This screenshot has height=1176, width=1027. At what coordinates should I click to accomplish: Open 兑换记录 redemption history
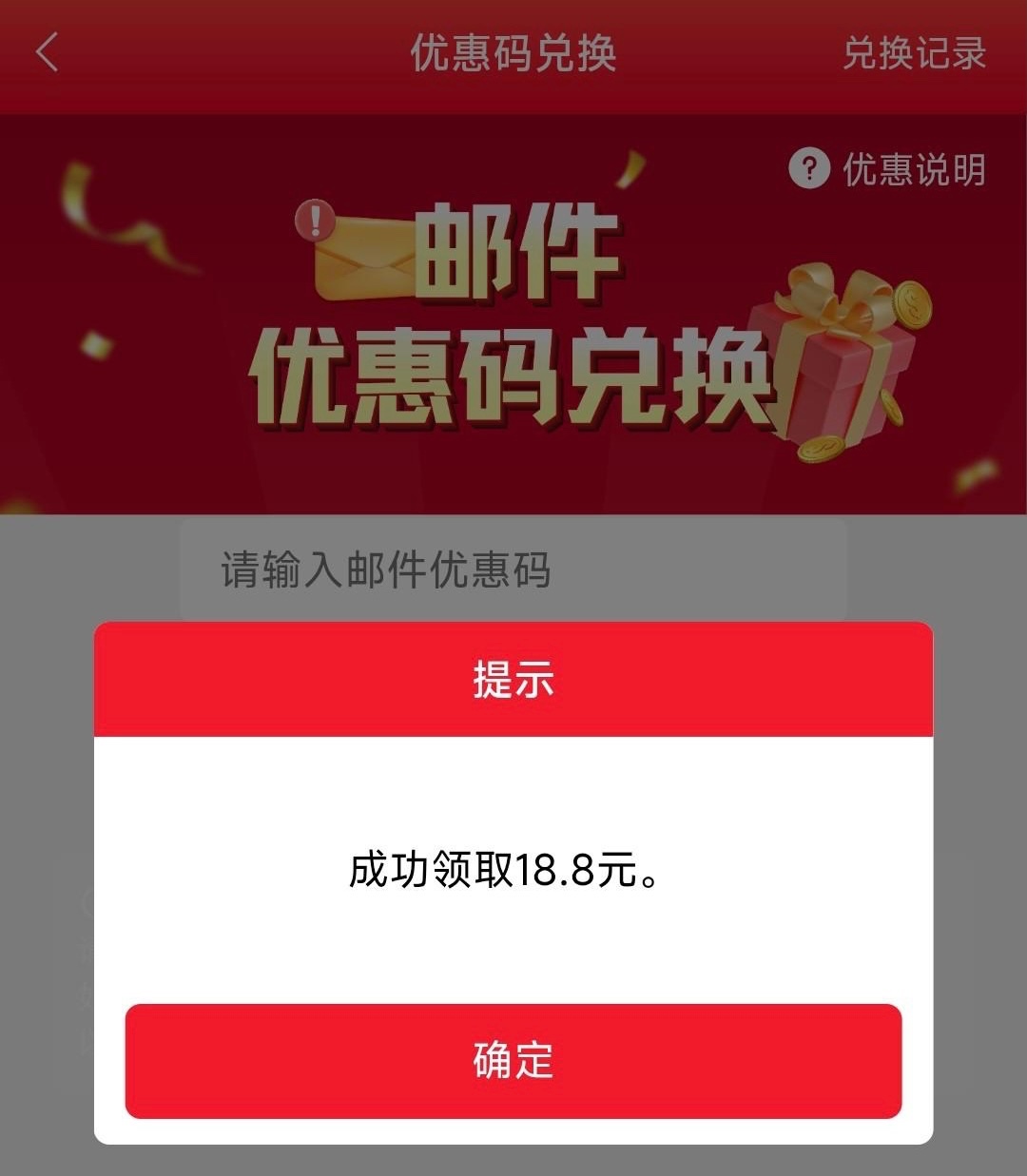pyautogui.click(x=914, y=53)
